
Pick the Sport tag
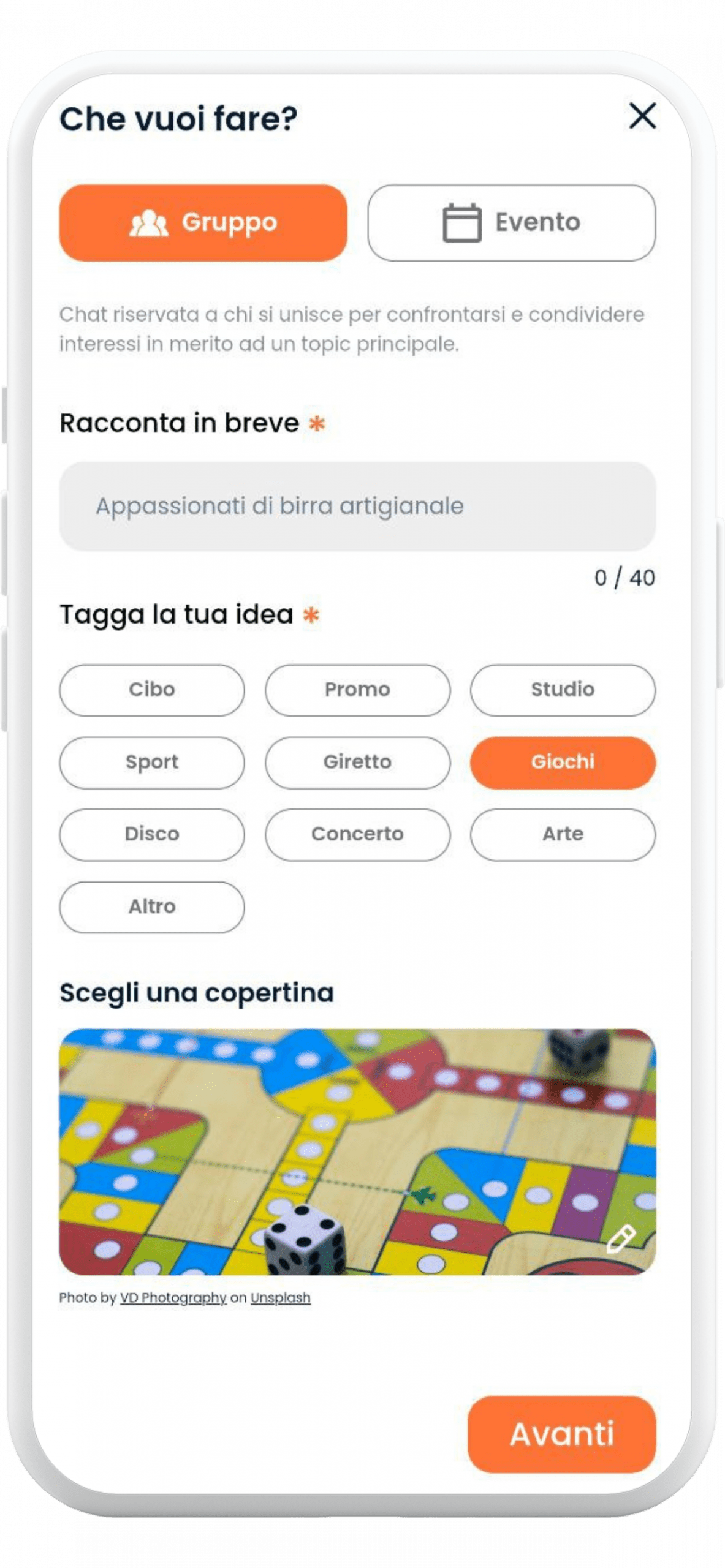151,762
